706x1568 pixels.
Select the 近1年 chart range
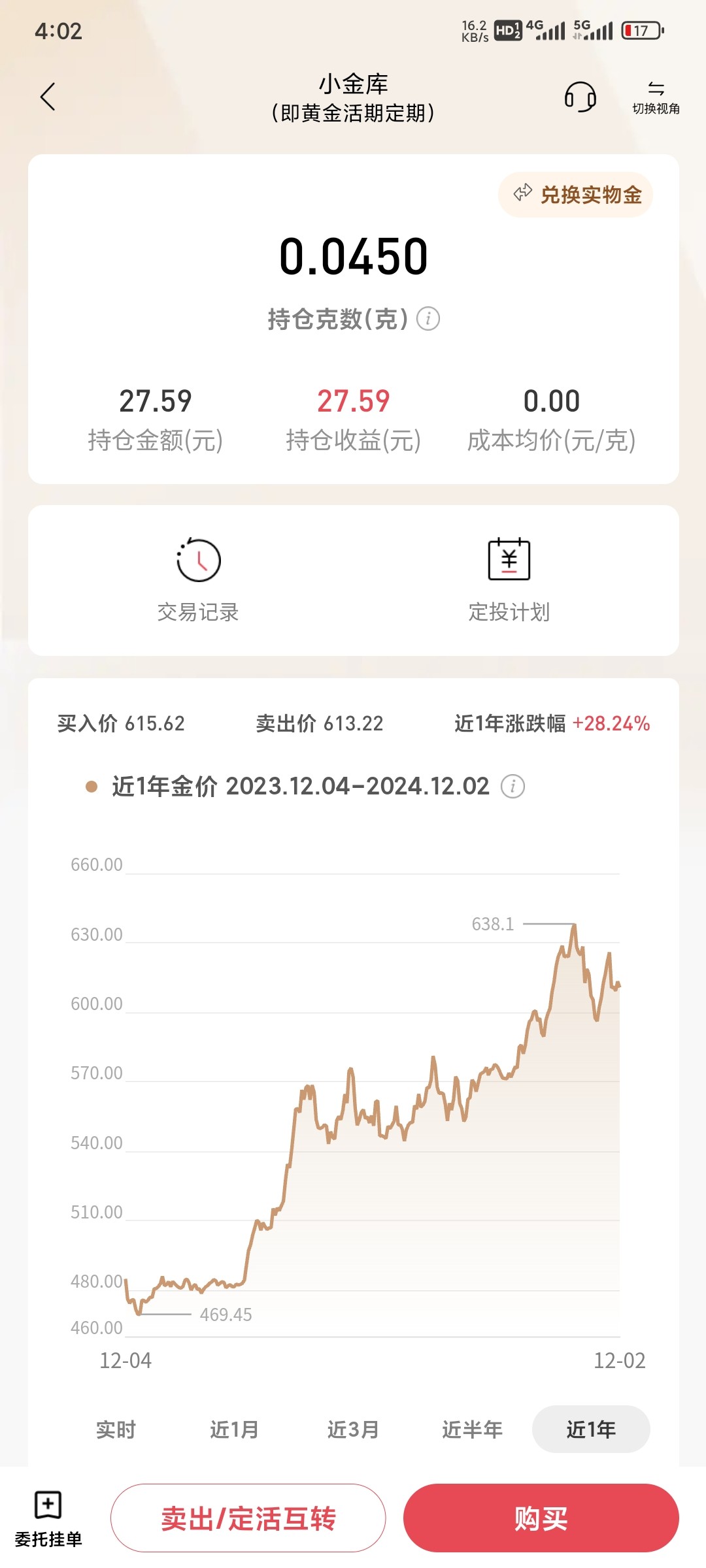[x=591, y=1429]
